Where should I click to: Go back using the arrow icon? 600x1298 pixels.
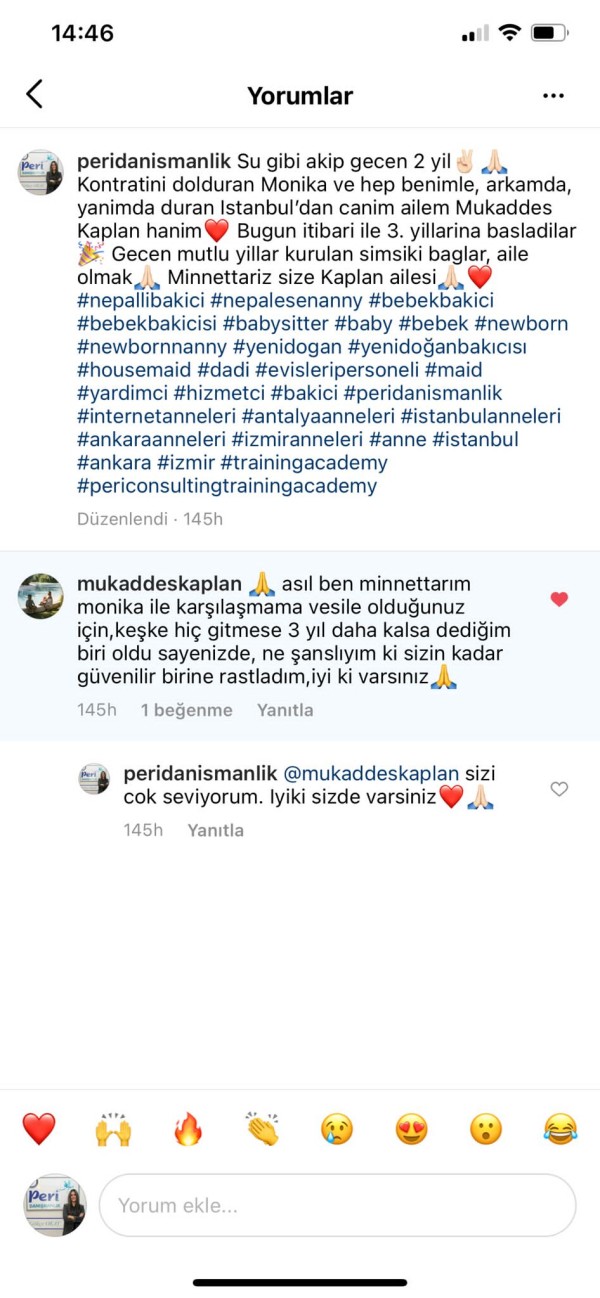tap(35, 94)
